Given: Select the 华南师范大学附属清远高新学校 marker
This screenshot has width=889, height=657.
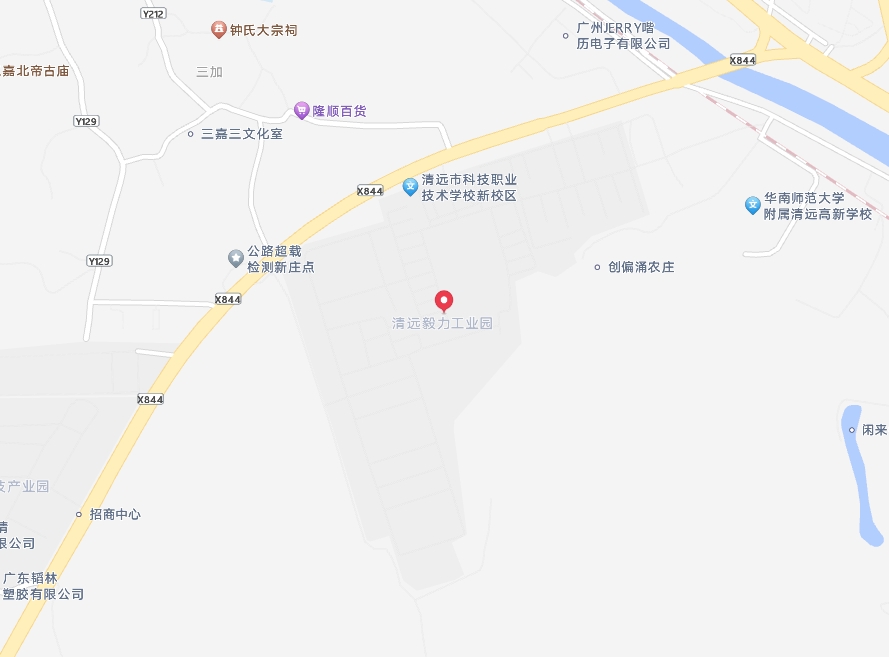Looking at the screenshot, I should point(753,205).
